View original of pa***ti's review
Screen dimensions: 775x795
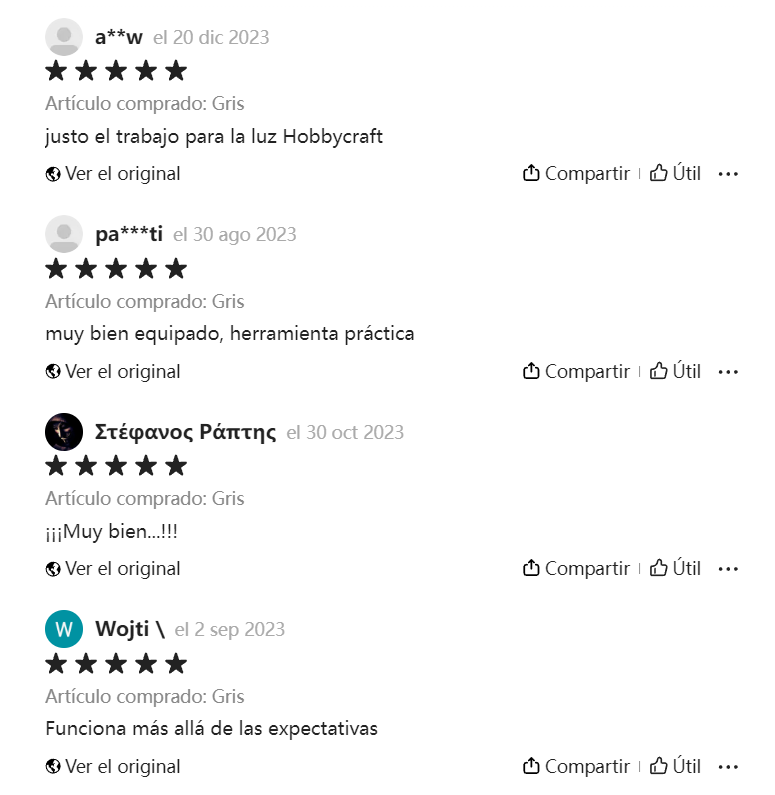point(113,372)
